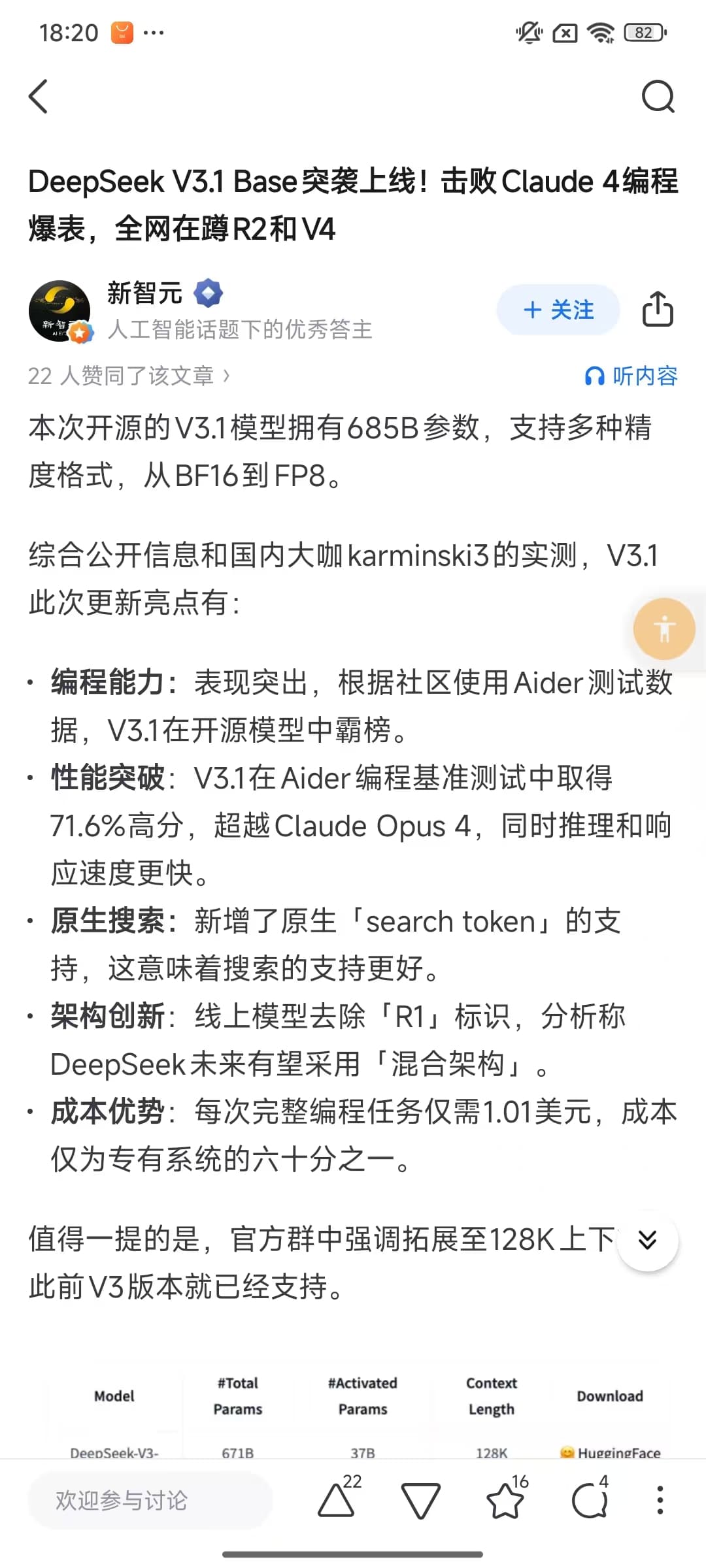Open the three-dot more options menu
The height and width of the screenshot is (1568, 706).
[x=660, y=1500]
